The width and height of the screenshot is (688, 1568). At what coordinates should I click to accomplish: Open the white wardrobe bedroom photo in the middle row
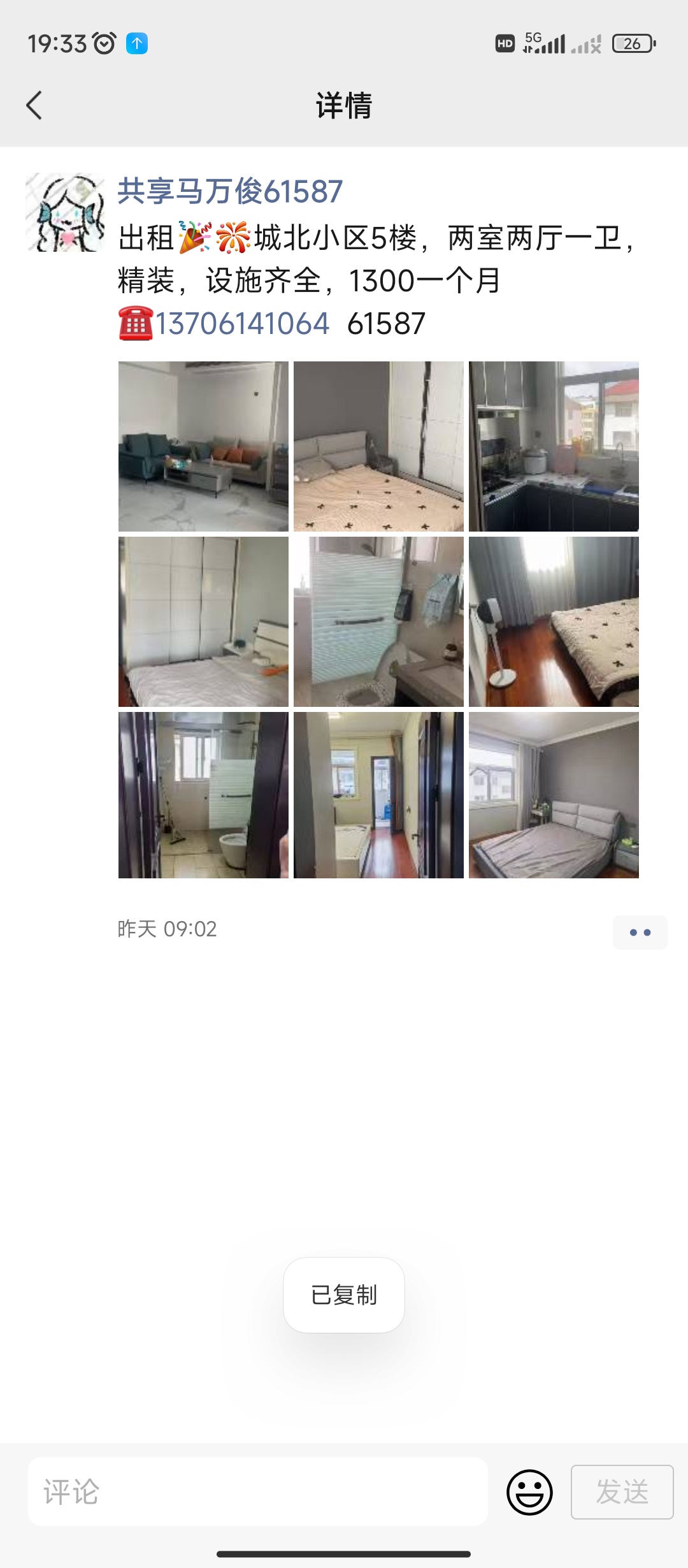[x=203, y=621]
